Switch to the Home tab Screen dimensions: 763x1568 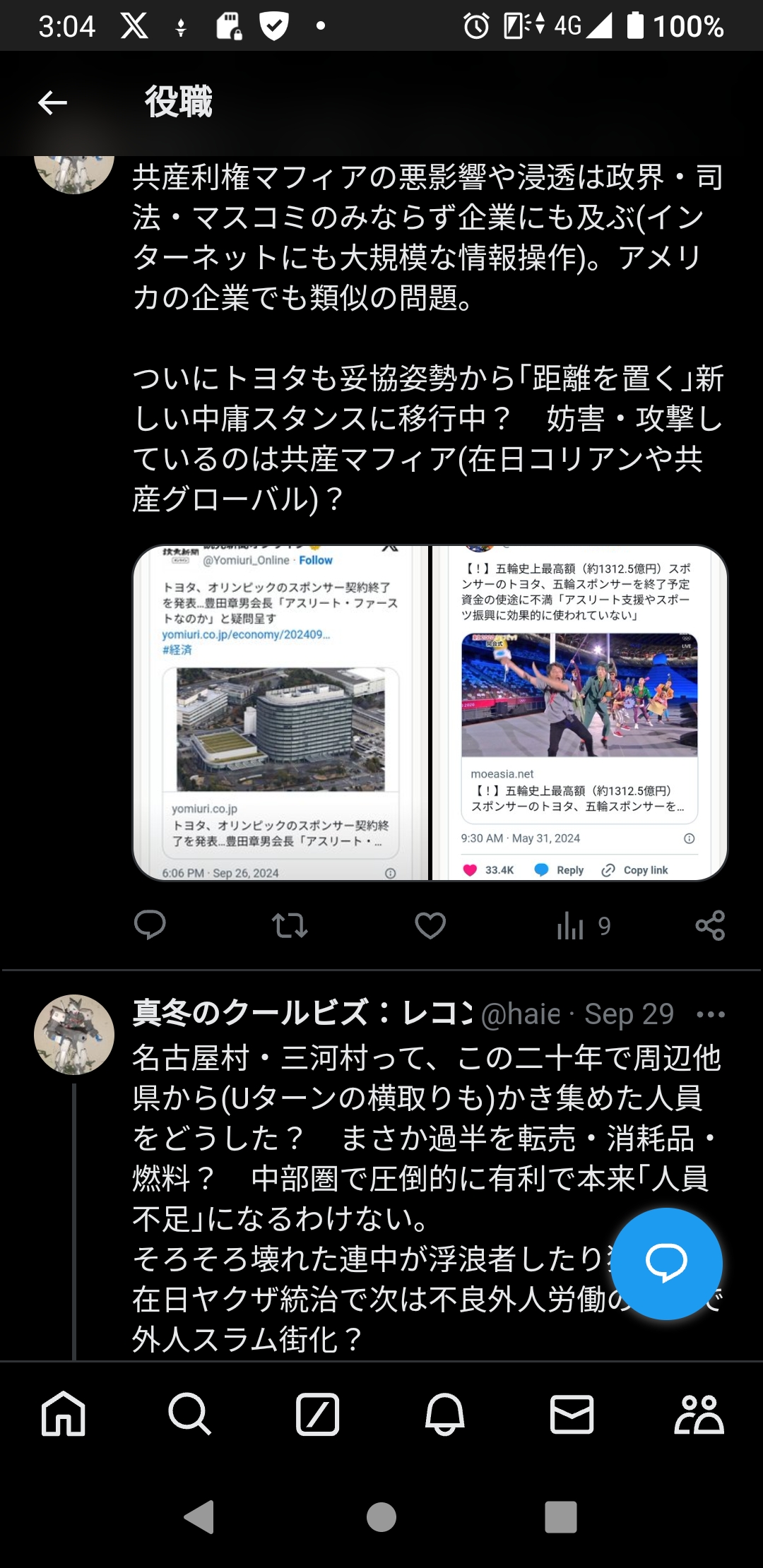tap(64, 1415)
